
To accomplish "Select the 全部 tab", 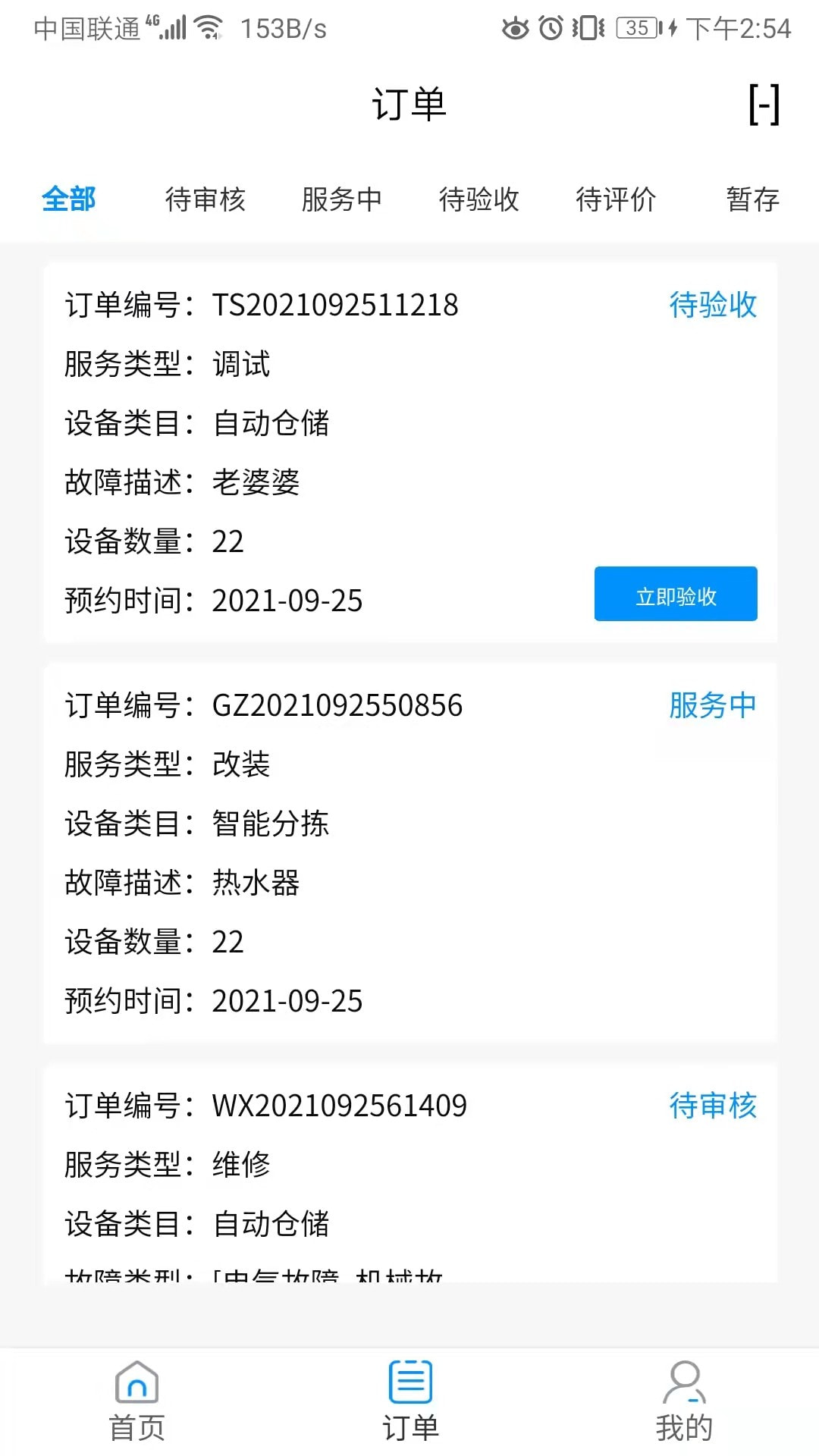I will pyautogui.click(x=68, y=199).
